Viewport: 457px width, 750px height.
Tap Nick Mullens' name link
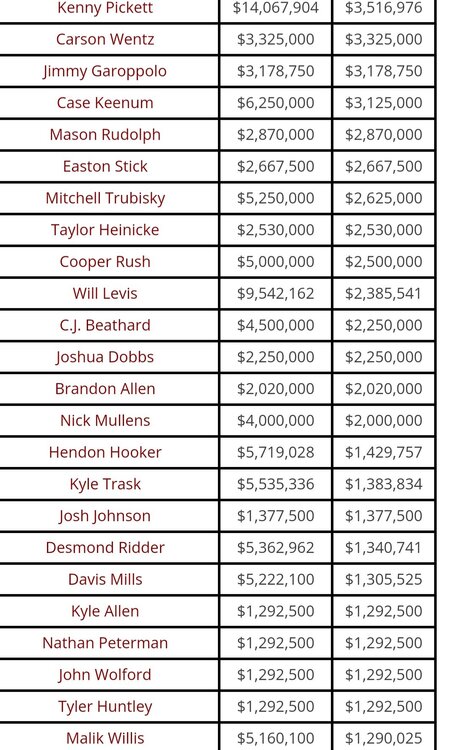click(105, 420)
